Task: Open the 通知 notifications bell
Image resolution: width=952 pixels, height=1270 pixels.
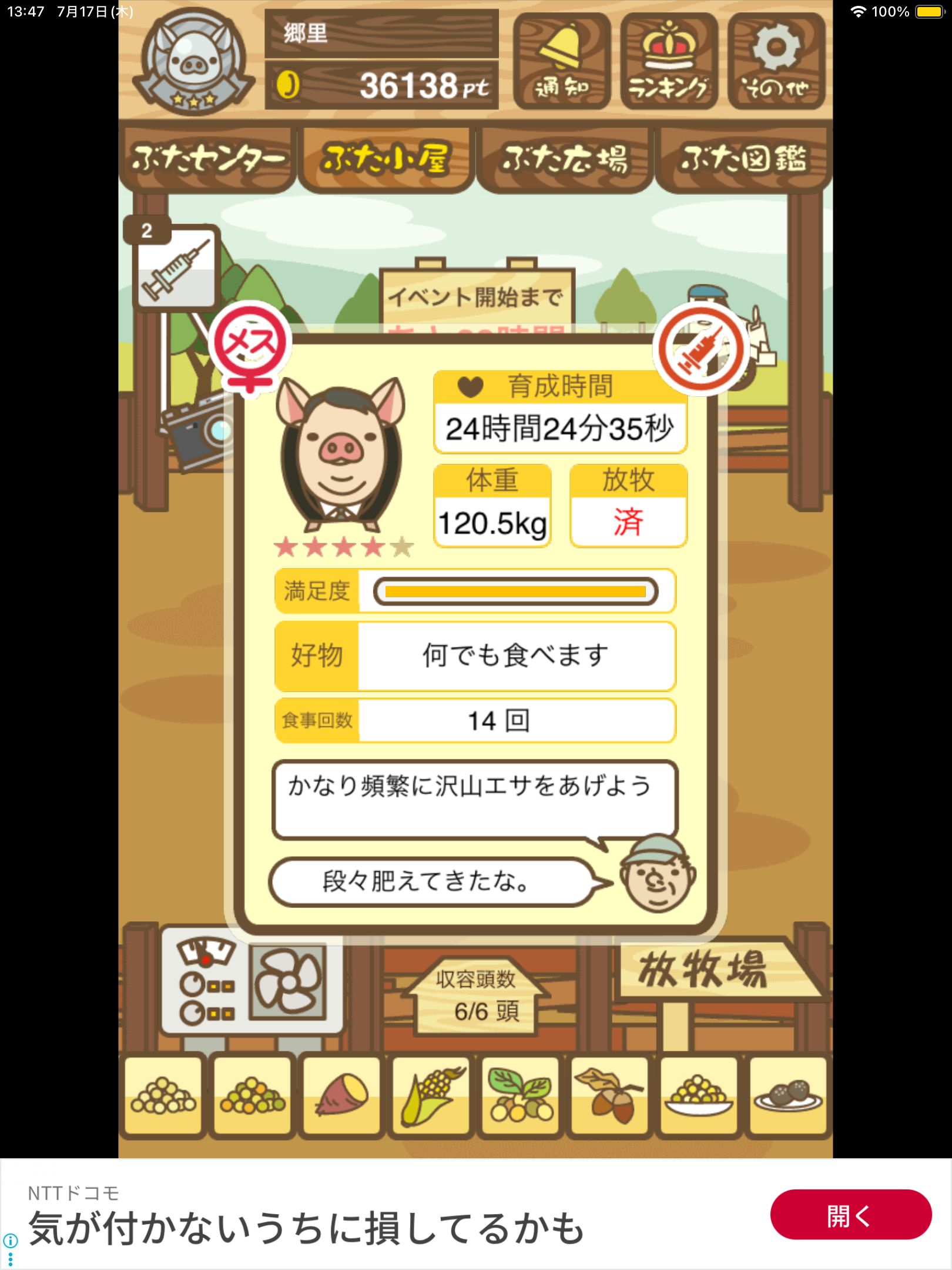Action: (x=561, y=62)
